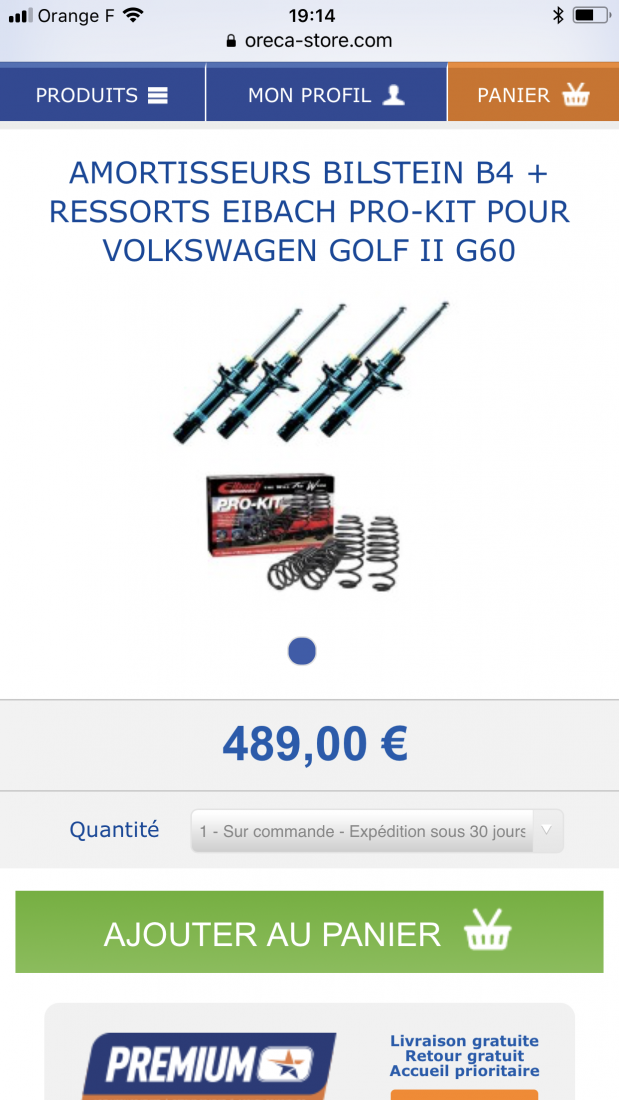Image resolution: width=619 pixels, height=1100 pixels.
Task: Select the product image page indicator dot
Action: (x=302, y=652)
